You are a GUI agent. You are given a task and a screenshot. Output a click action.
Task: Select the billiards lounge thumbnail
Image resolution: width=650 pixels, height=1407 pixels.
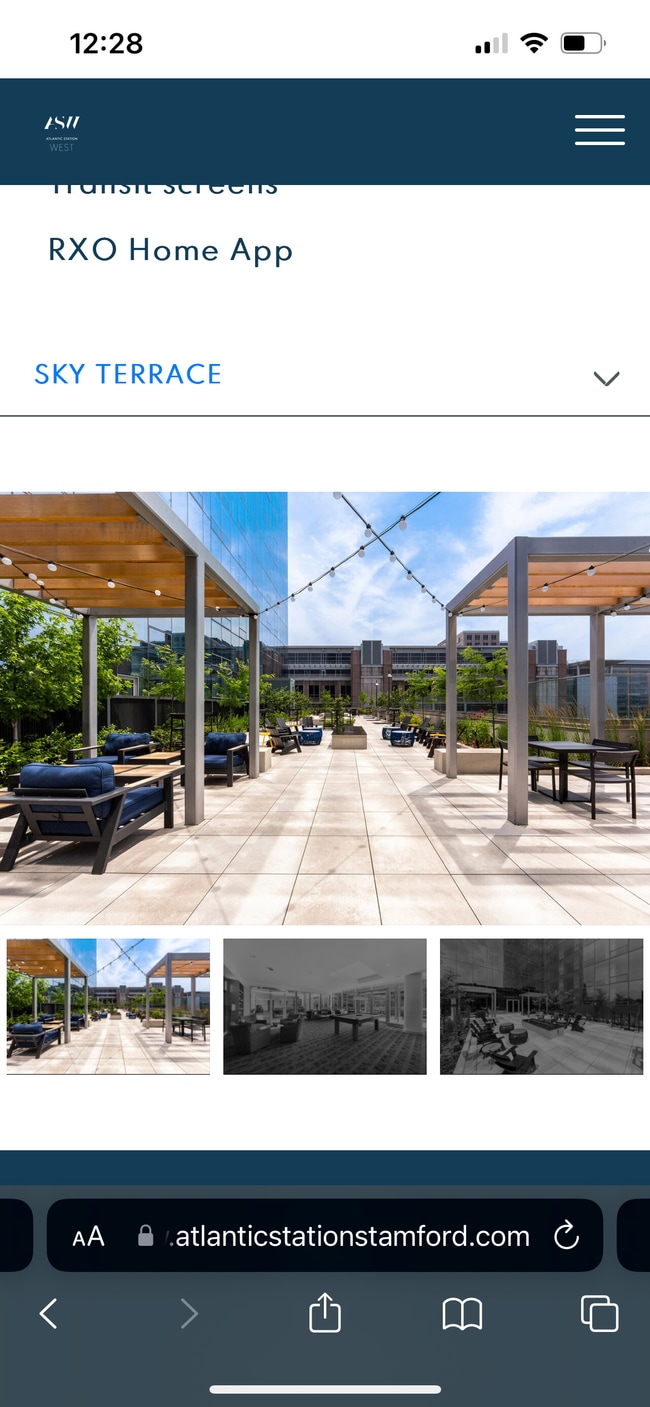pyautogui.click(x=324, y=1006)
